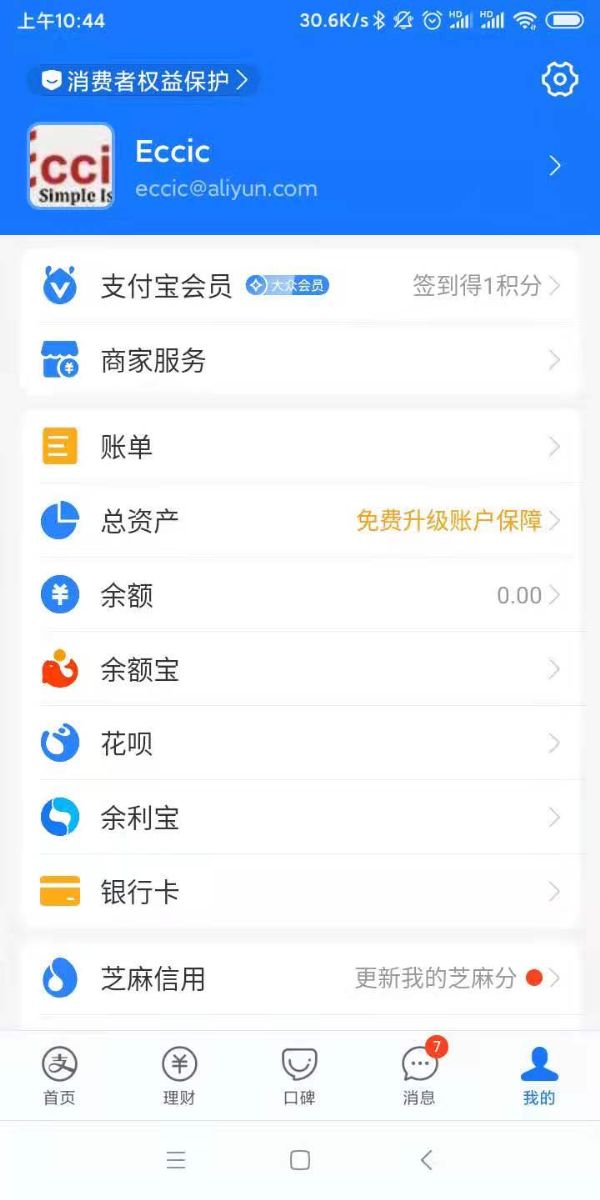Open the Eccic profile details
The width and height of the screenshot is (600, 1200).
pyautogui.click(x=300, y=167)
